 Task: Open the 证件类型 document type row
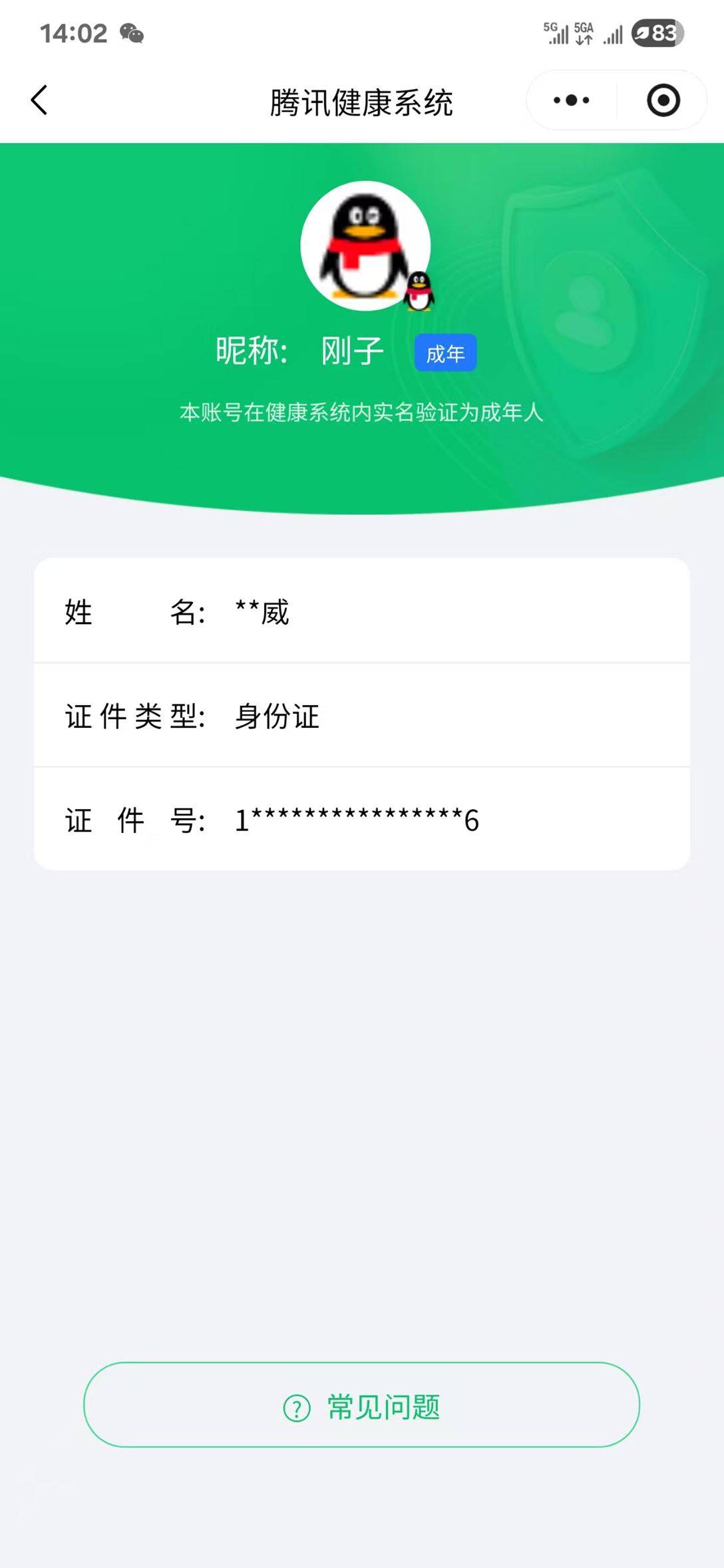[362, 717]
